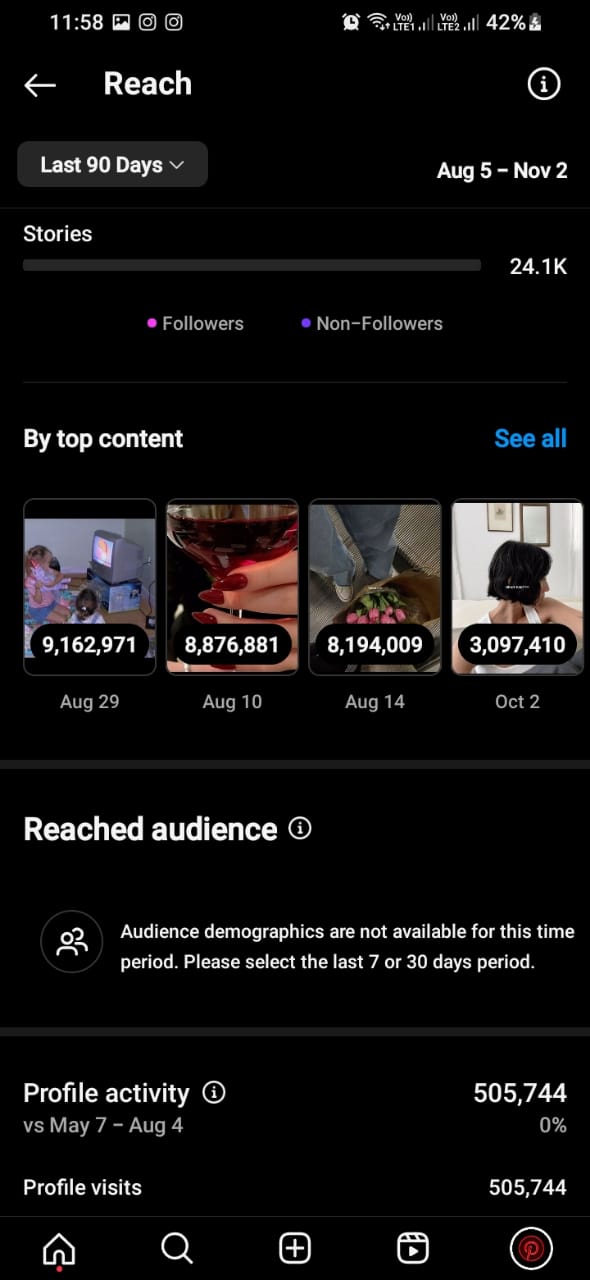The width and height of the screenshot is (590, 1280).
Task: Open the Reach info icon in header
Action: pos(543,85)
